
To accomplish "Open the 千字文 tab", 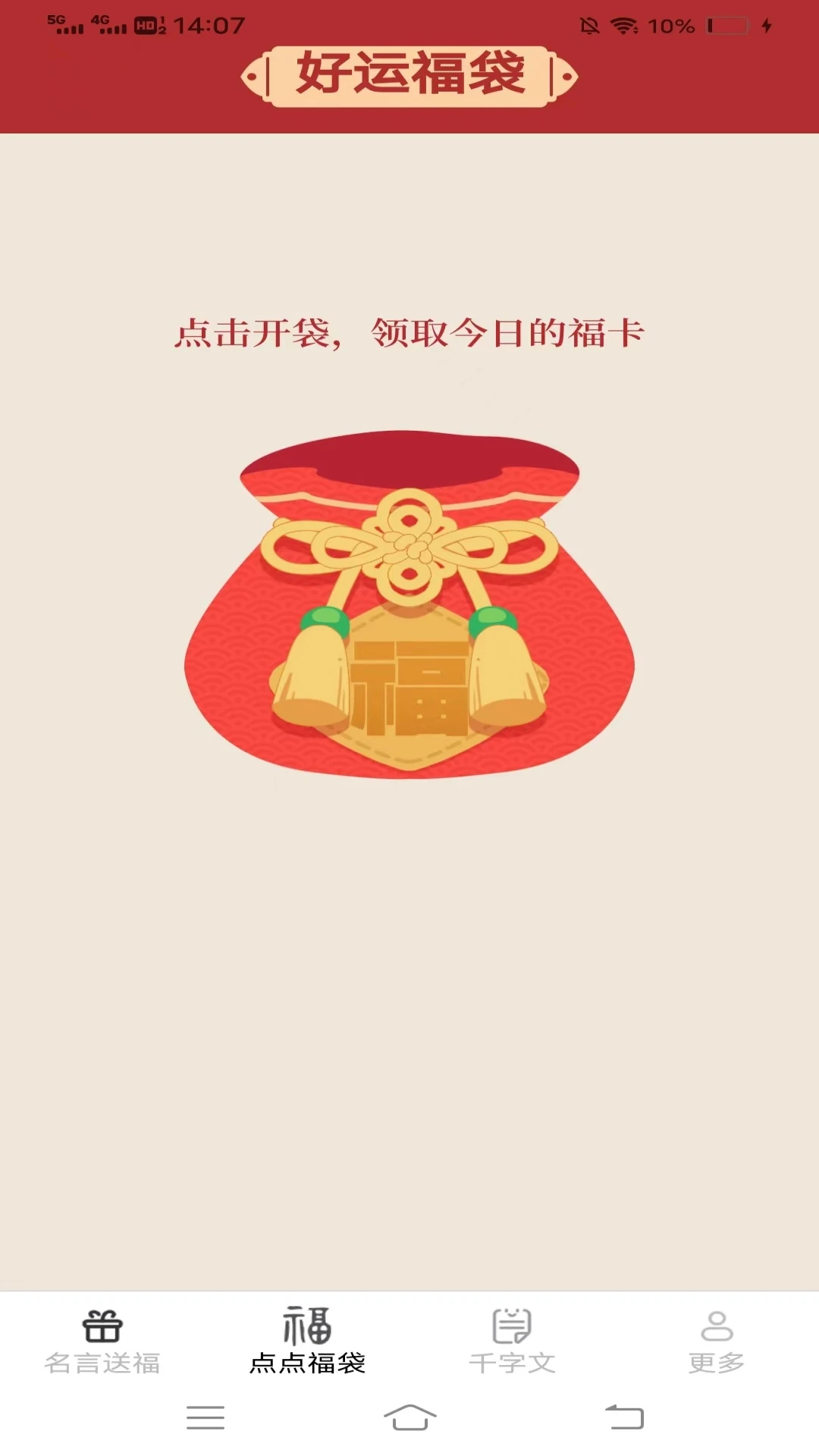I will tap(512, 1342).
